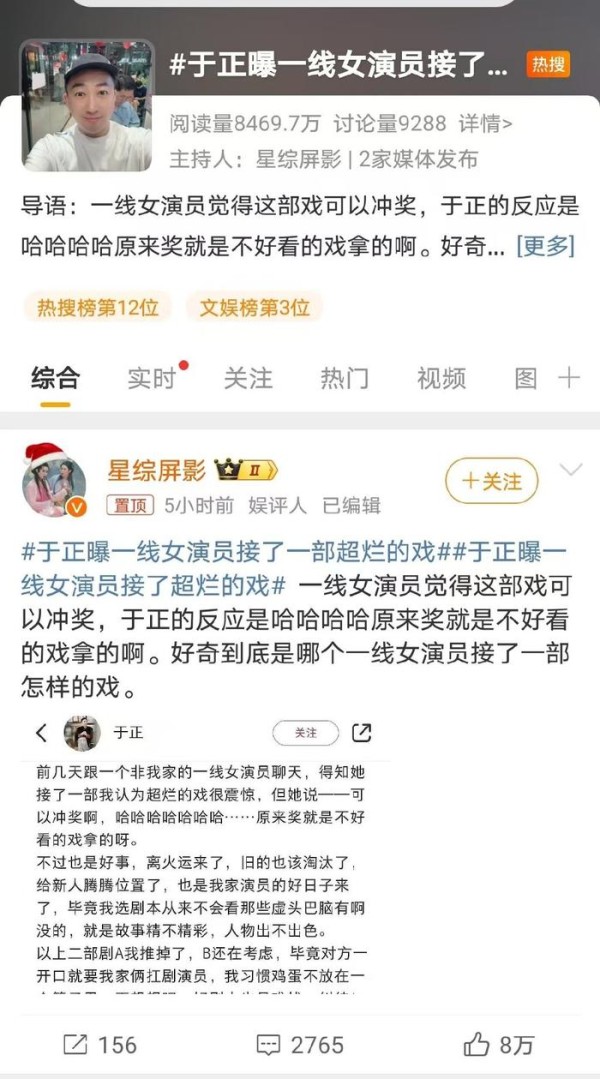The width and height of the screenshot is (600, 1079).
Task: View the attached 于正 post image
Action: [205, 853]
